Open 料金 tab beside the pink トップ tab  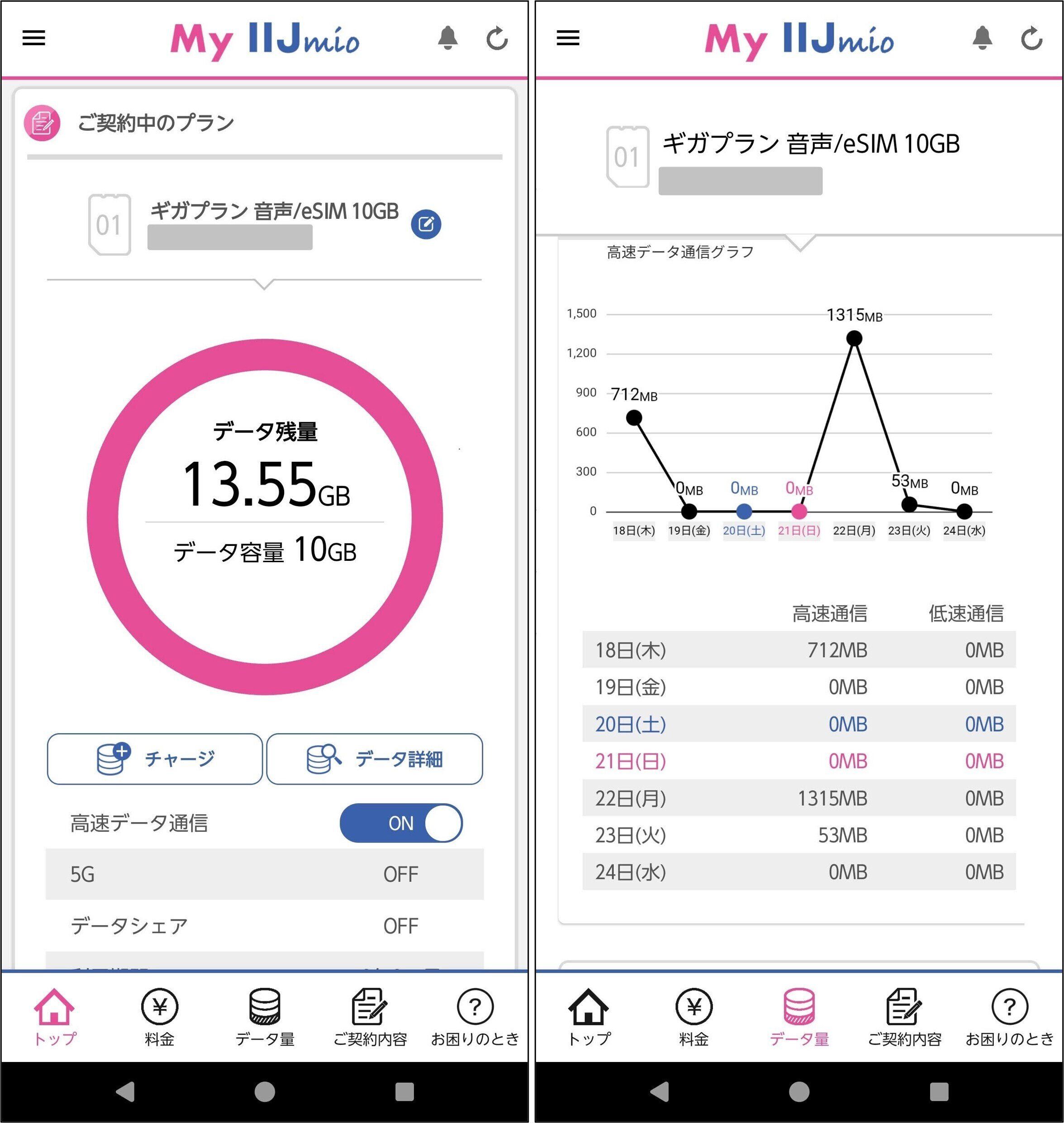(159, 1017)
